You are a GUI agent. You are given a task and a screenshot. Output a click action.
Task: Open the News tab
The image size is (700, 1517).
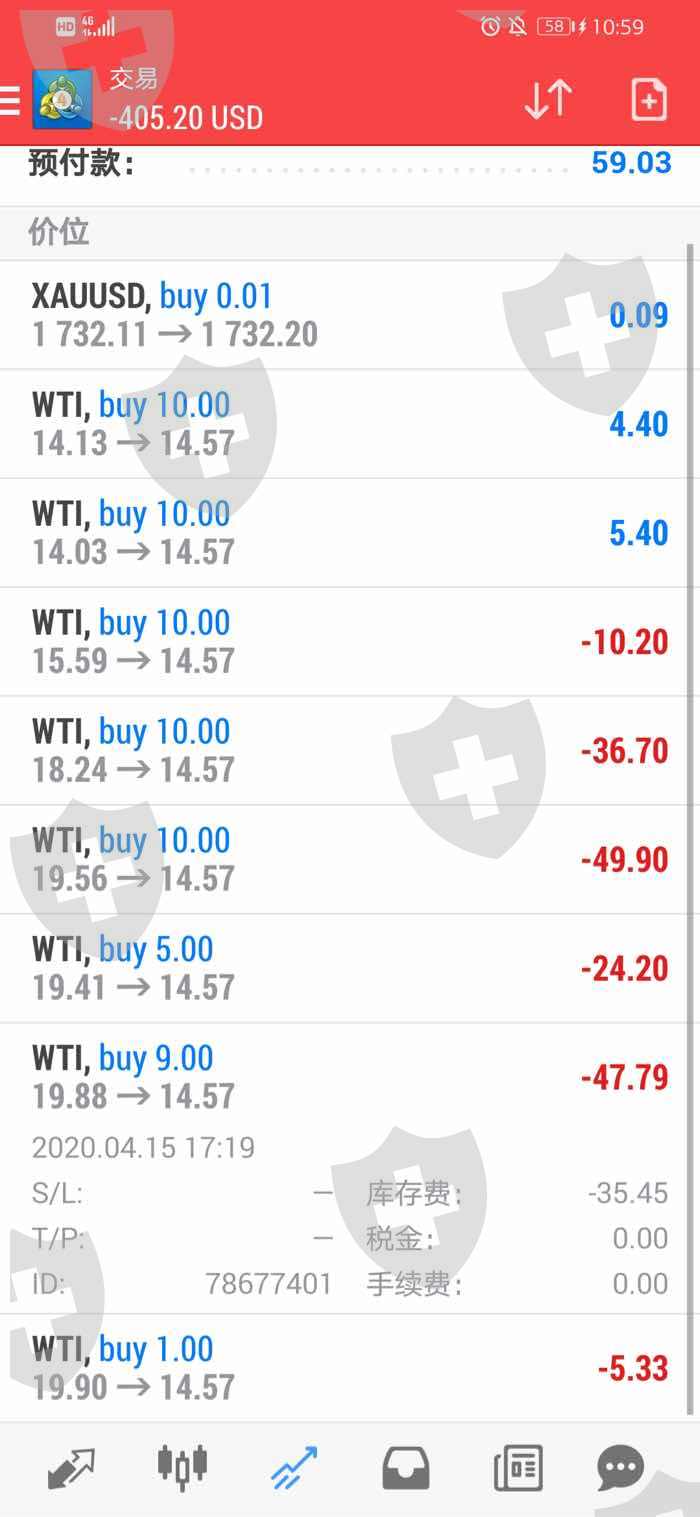(518, 1467)
